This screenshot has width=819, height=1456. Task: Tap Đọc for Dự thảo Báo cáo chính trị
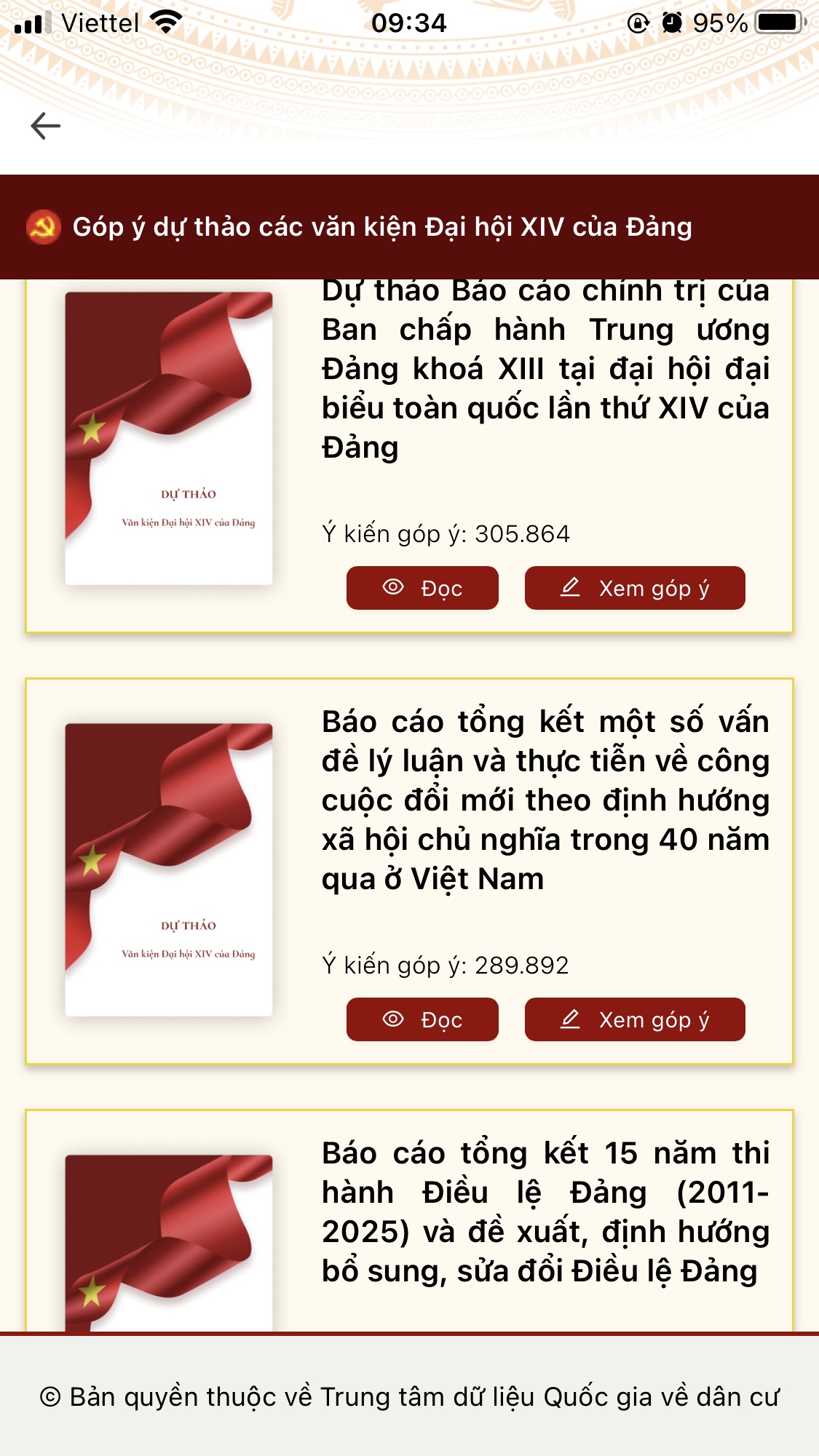[x=422, y=588]
